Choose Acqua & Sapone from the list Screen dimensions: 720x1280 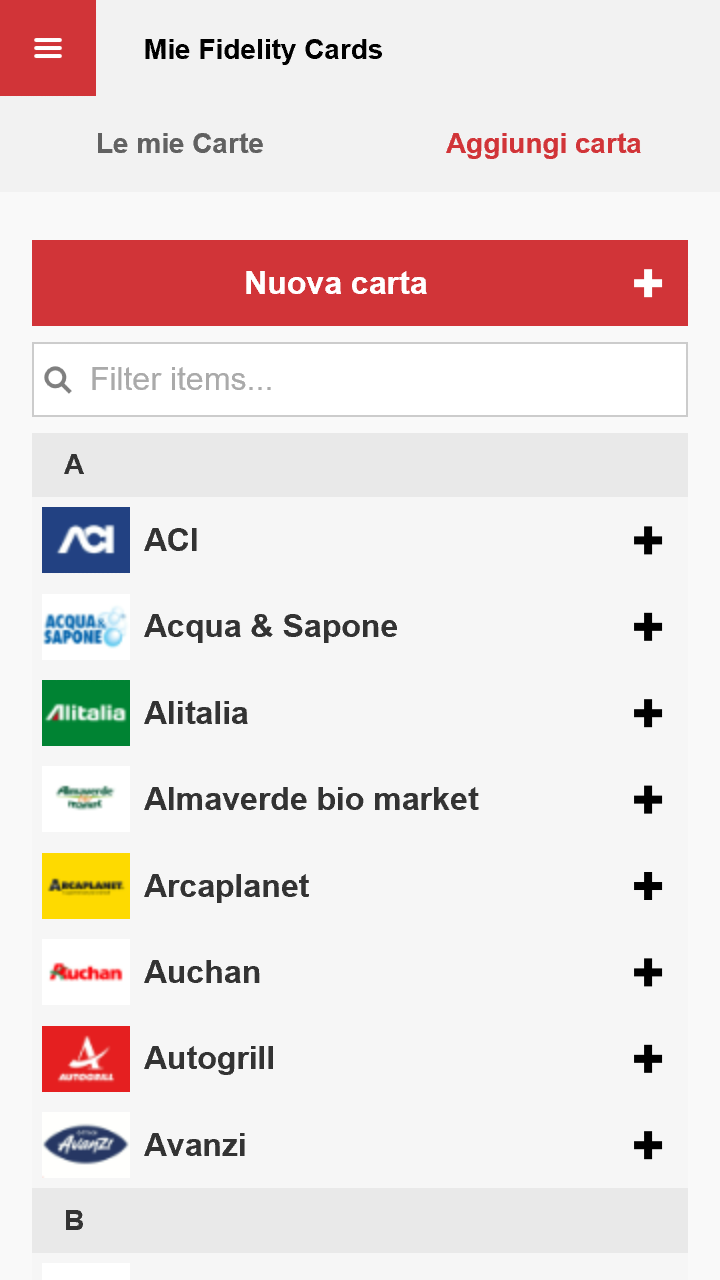point(360,627)
